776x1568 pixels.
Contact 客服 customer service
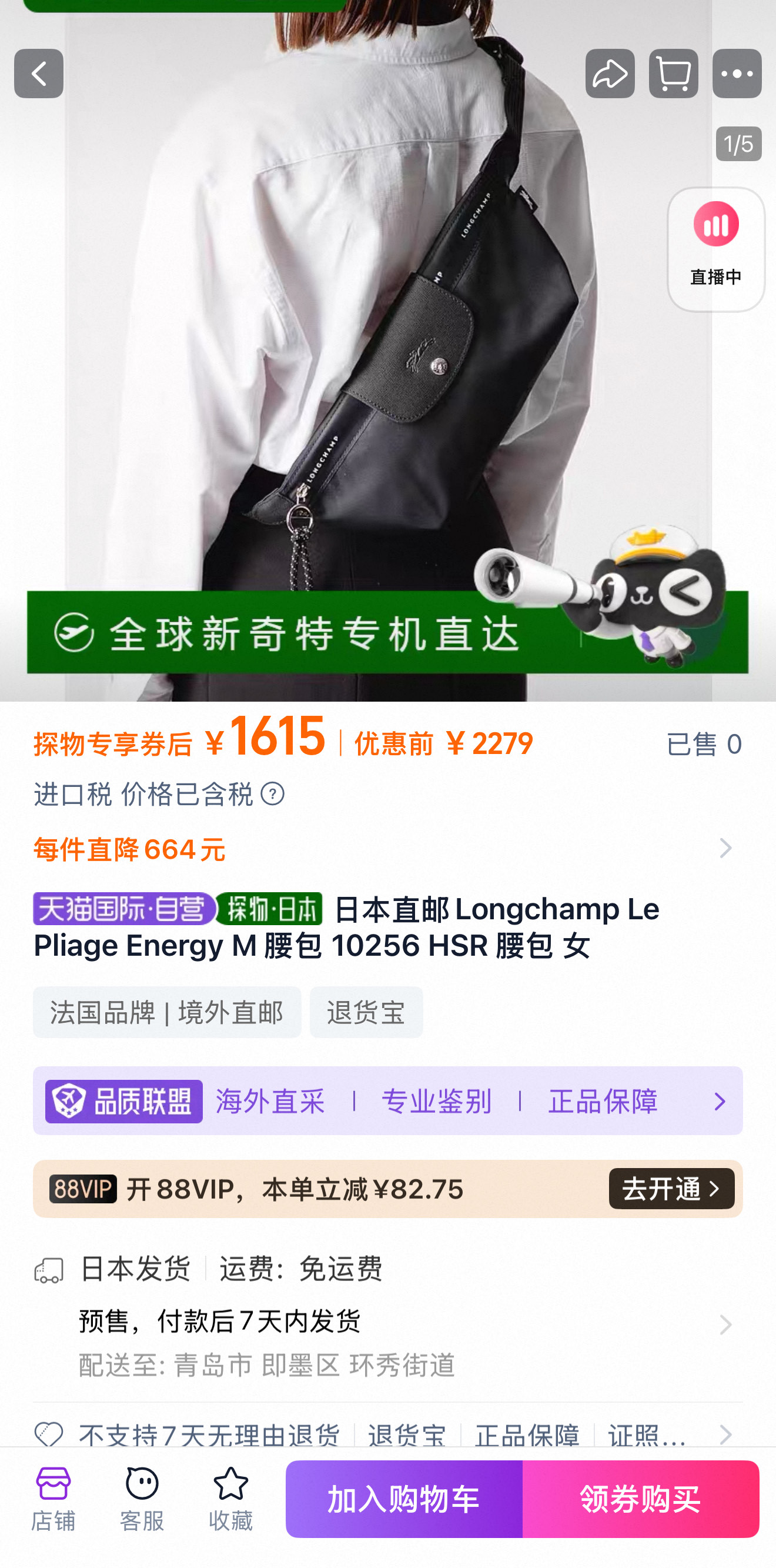click(142, 1499)
